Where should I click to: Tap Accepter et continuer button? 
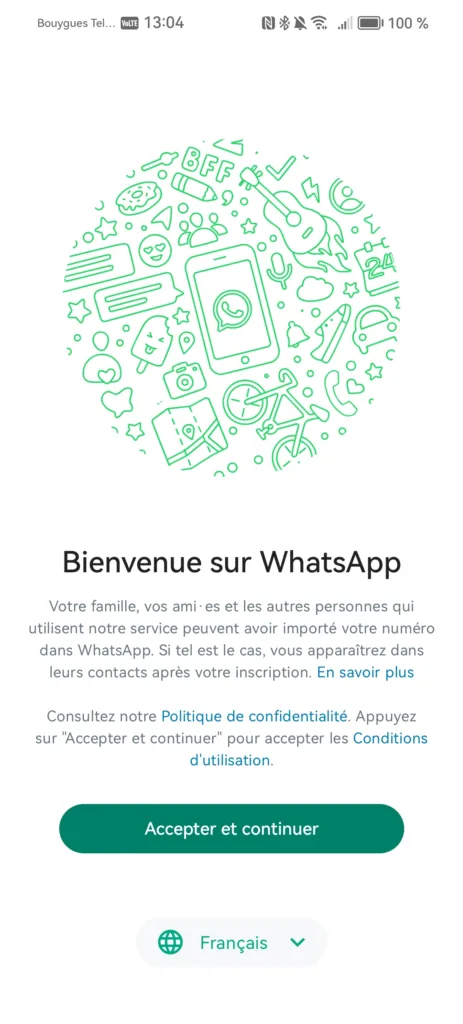point(231,828)
